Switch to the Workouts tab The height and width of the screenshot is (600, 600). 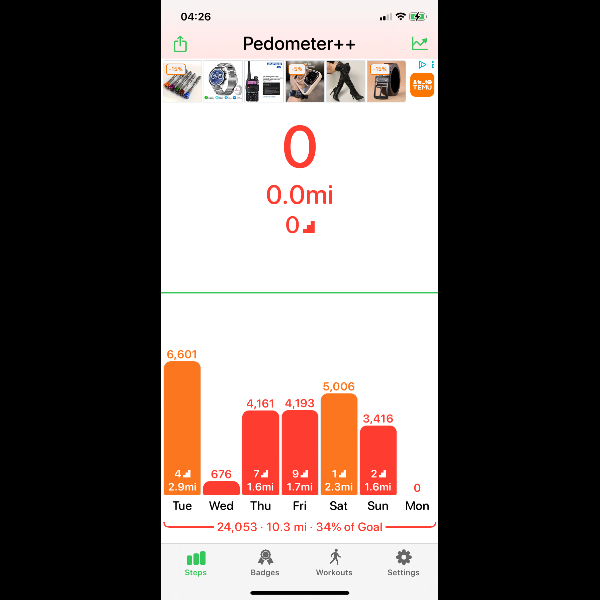click(x=334, y=562)
